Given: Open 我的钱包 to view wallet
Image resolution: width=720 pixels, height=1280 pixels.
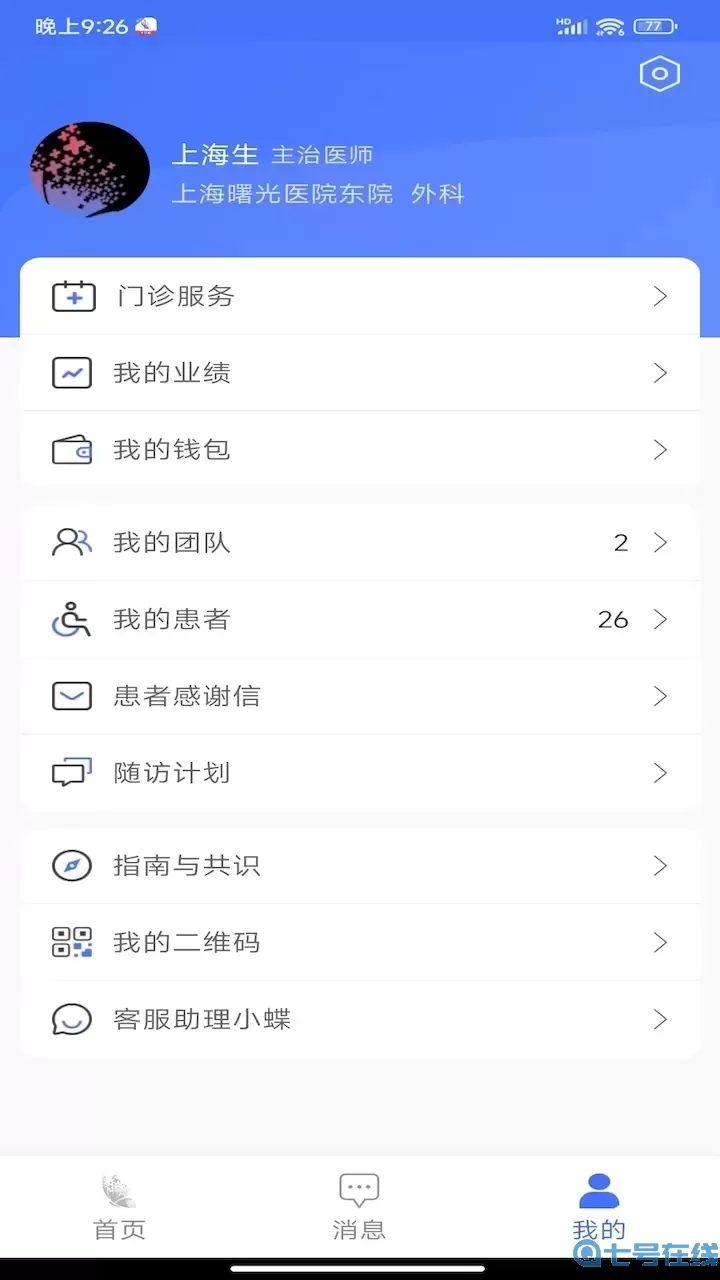Looking at the screenshot, I should (360, 449).
